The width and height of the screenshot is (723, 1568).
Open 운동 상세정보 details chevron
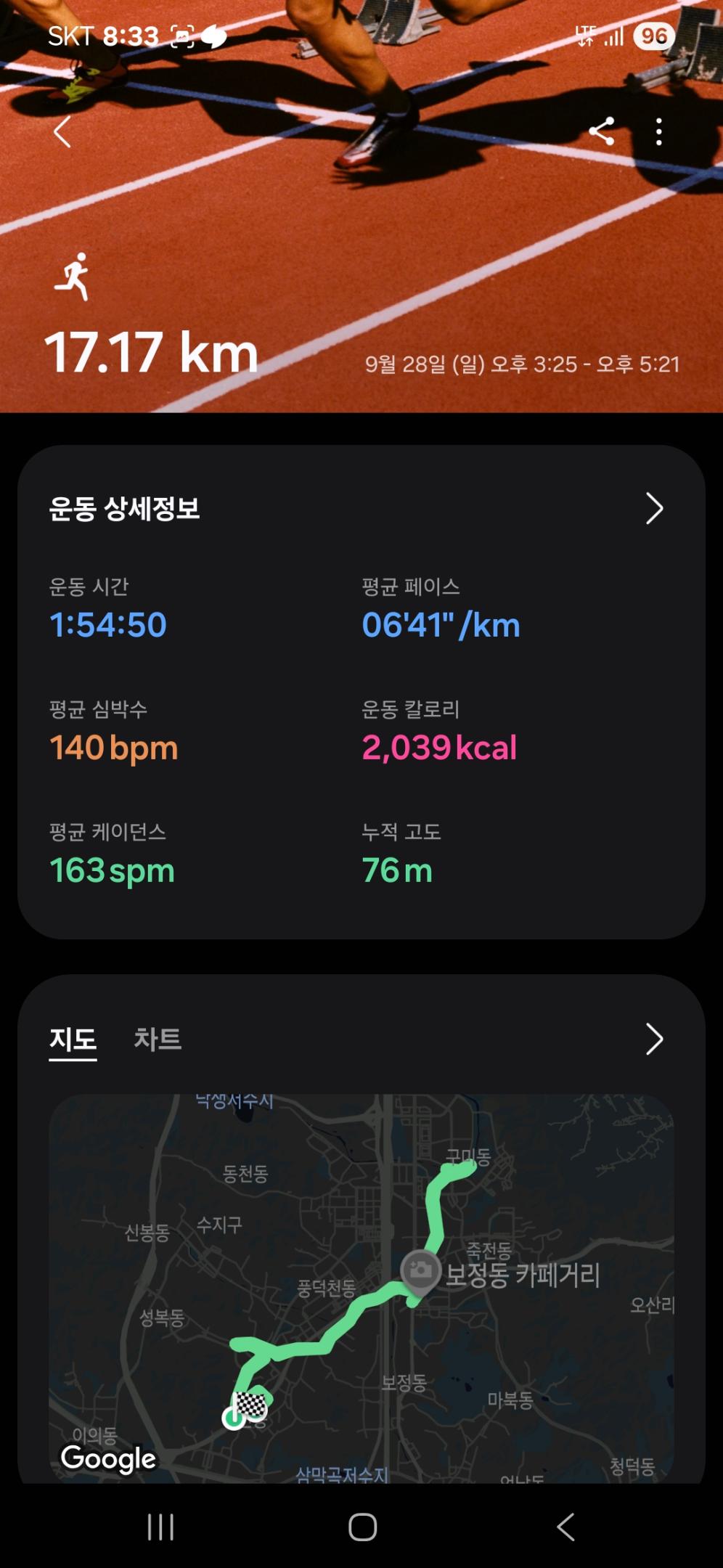click(x=654, y=509)
